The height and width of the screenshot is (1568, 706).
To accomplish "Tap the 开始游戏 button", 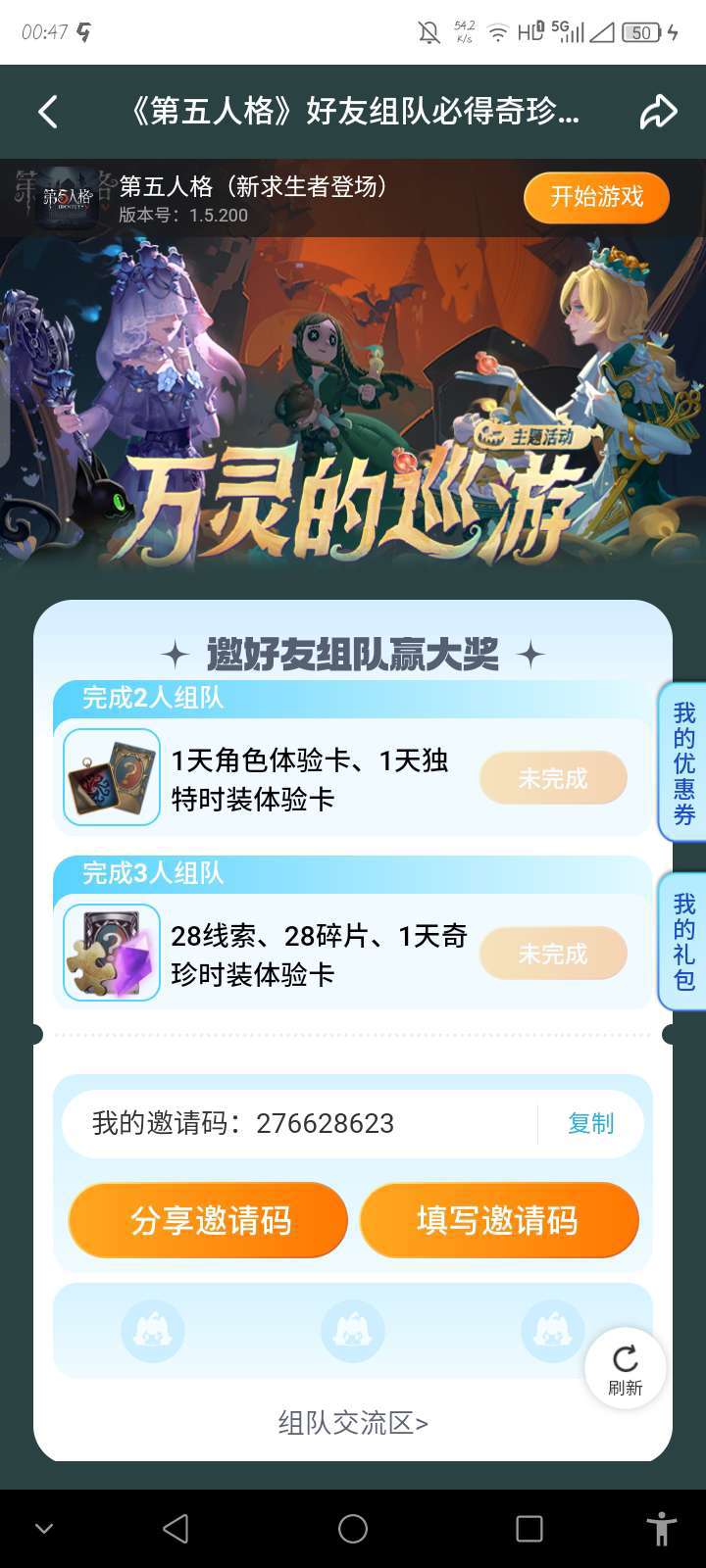I will pyautogui.click(x=596, y=197).
